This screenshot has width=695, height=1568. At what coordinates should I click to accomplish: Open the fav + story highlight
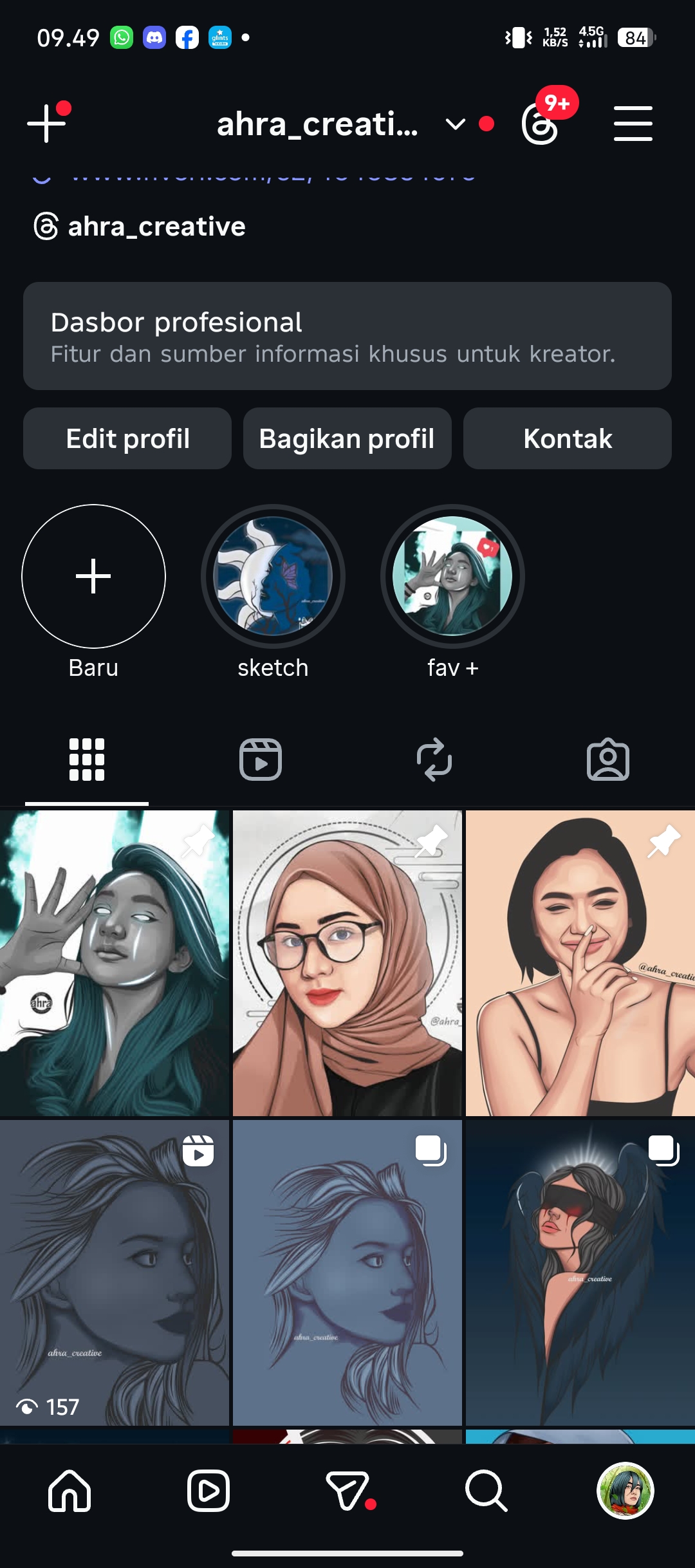(452, 576)
